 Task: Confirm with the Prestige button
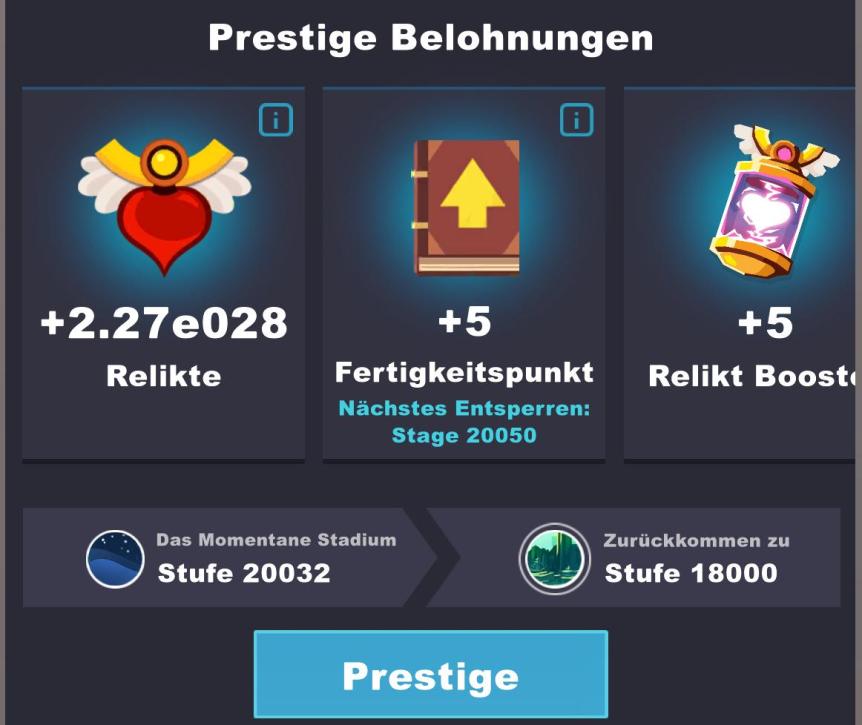pos(430,675)
